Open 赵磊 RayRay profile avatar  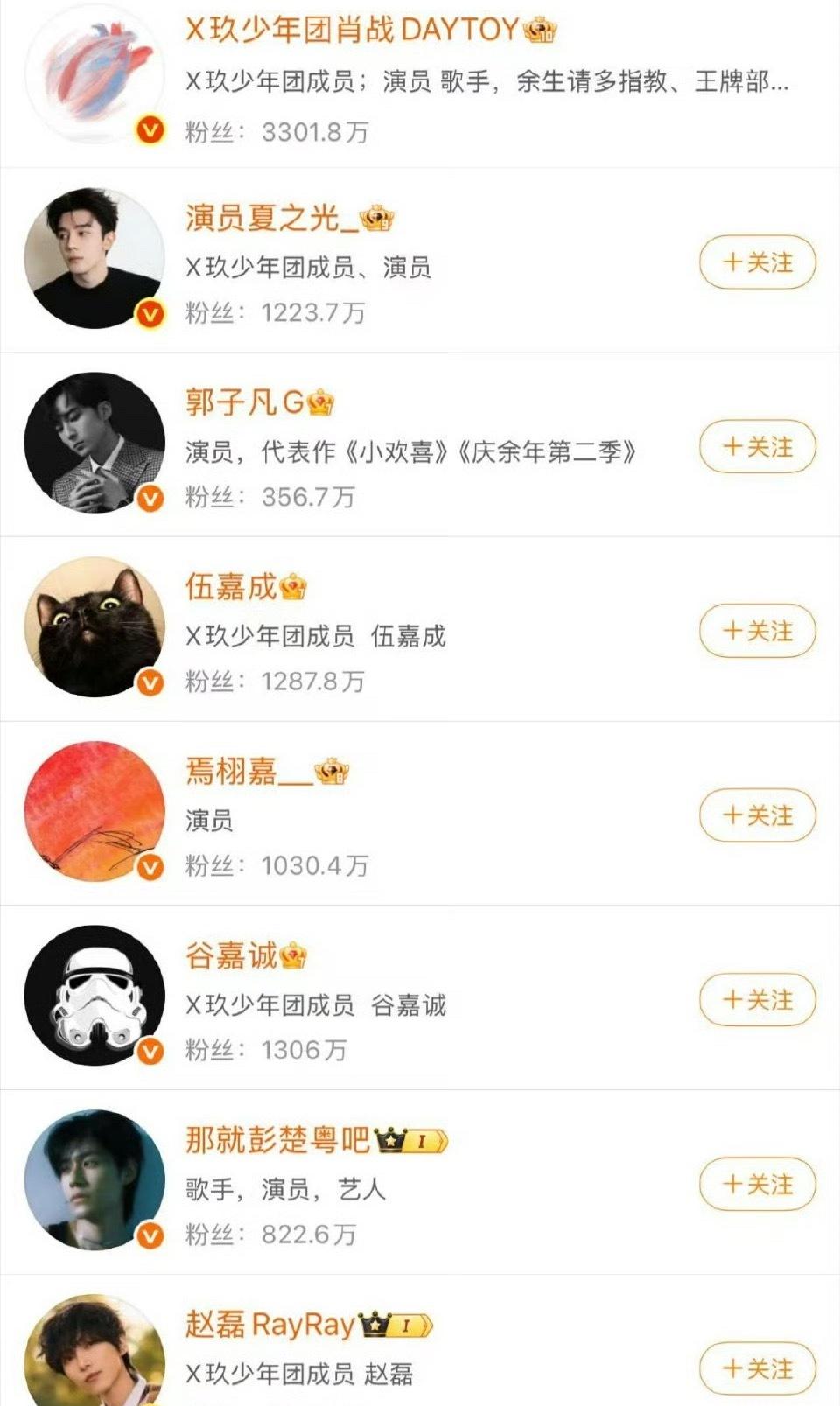pyautogui.click(x=94, y=1351)
